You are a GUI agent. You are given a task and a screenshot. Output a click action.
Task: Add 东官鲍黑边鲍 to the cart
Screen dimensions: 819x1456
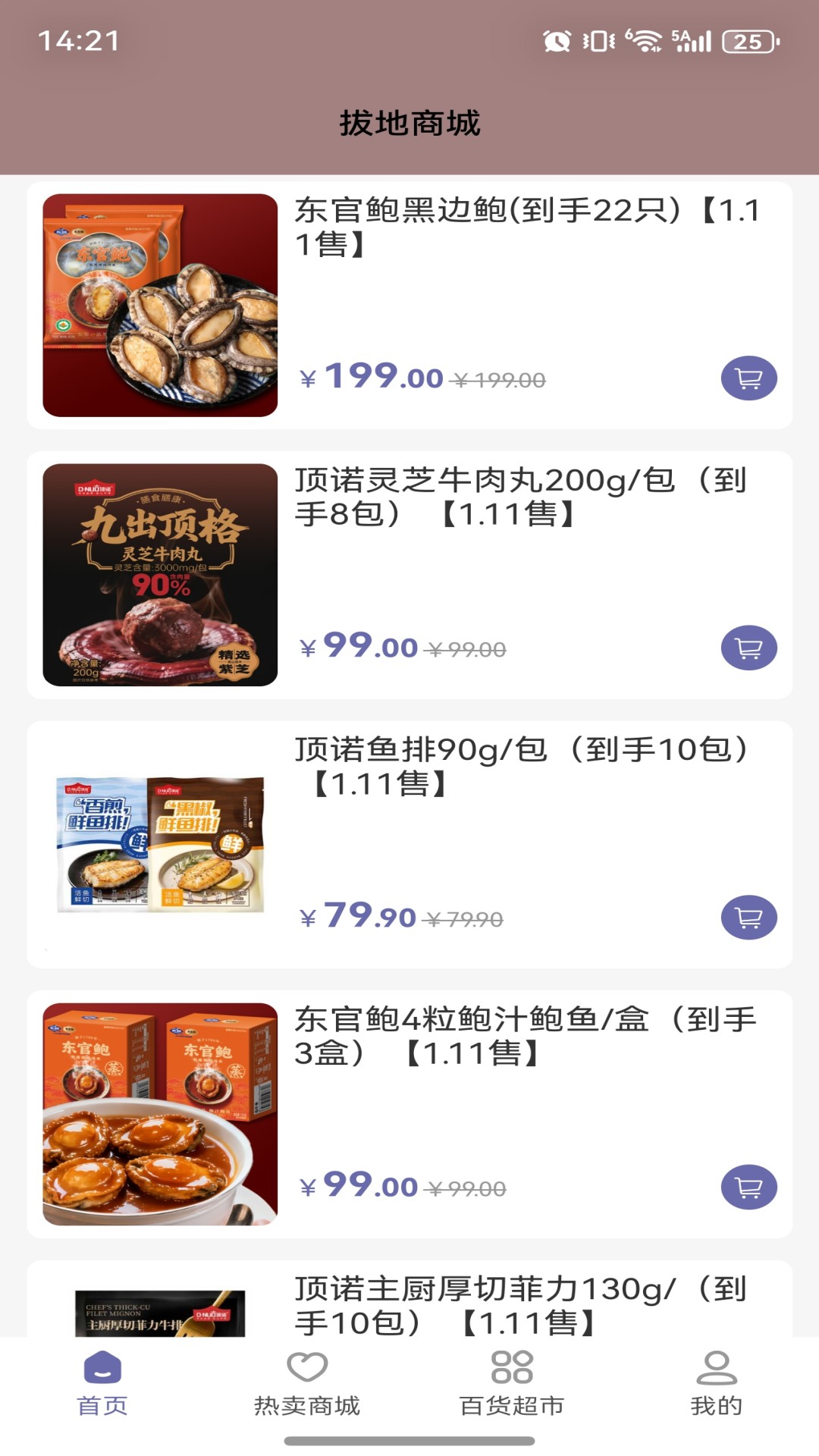(748, 378)
